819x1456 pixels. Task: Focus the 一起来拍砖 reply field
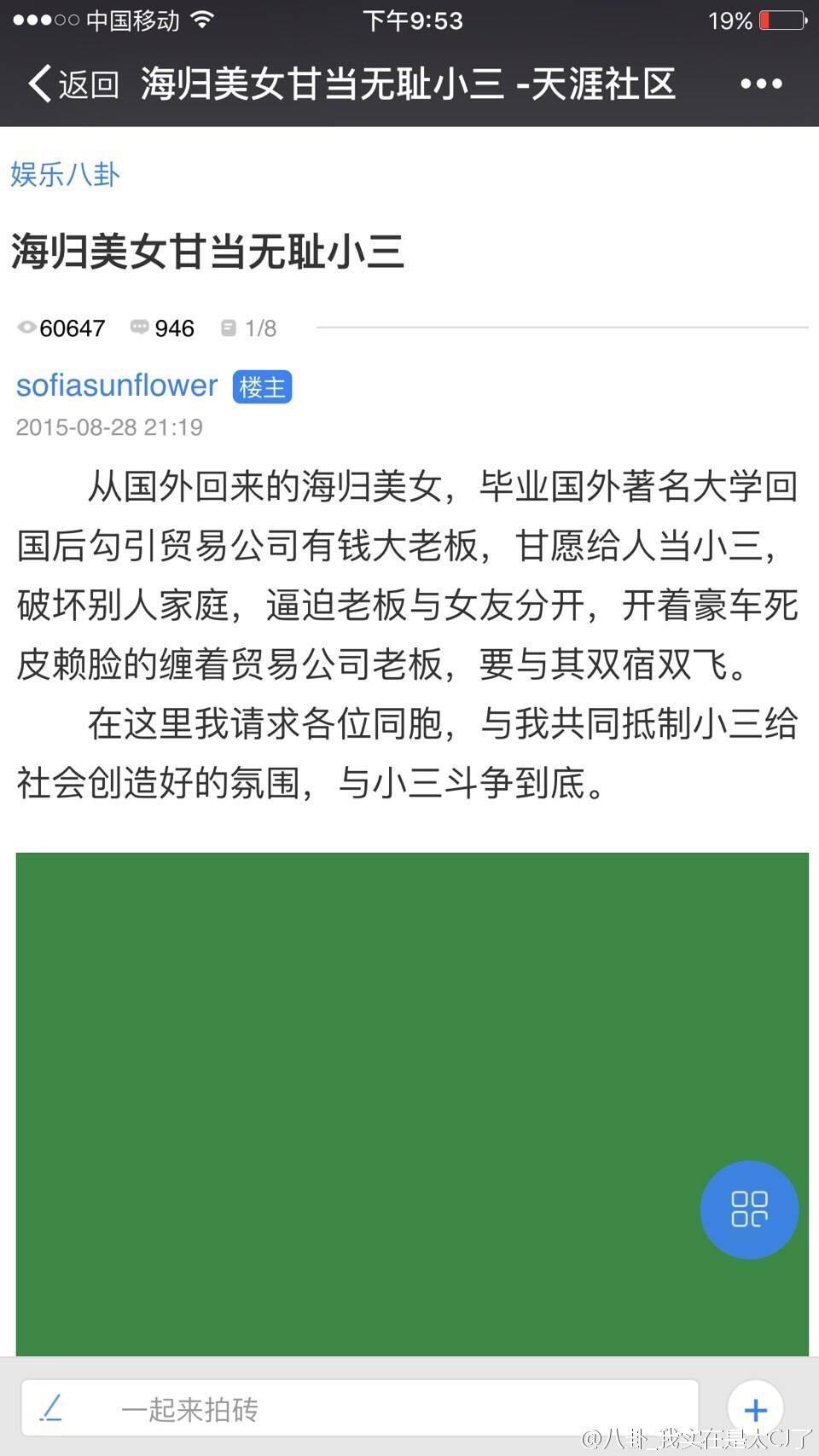359,1409
